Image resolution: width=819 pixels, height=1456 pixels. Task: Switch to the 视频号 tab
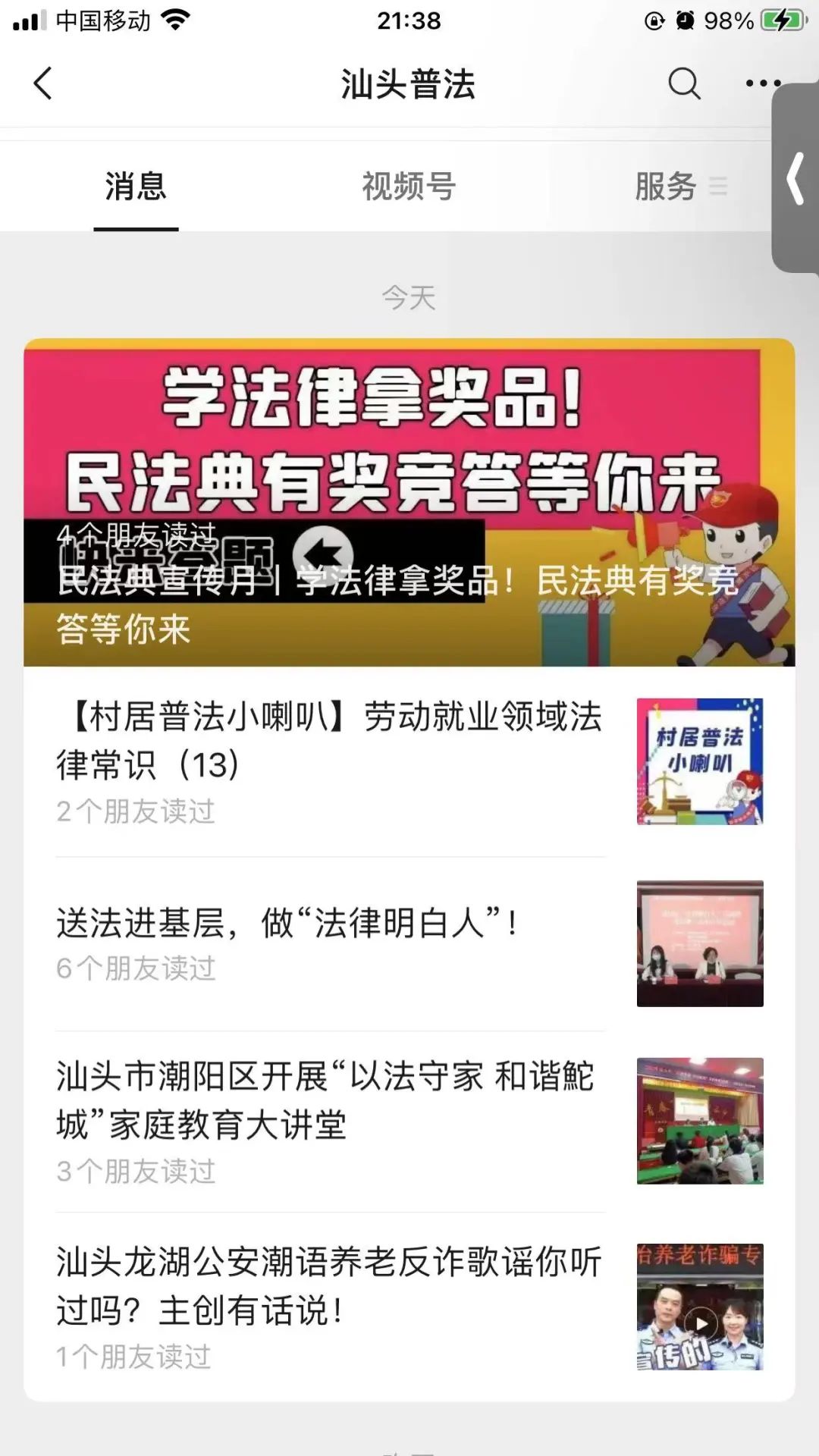click(409, 187)
